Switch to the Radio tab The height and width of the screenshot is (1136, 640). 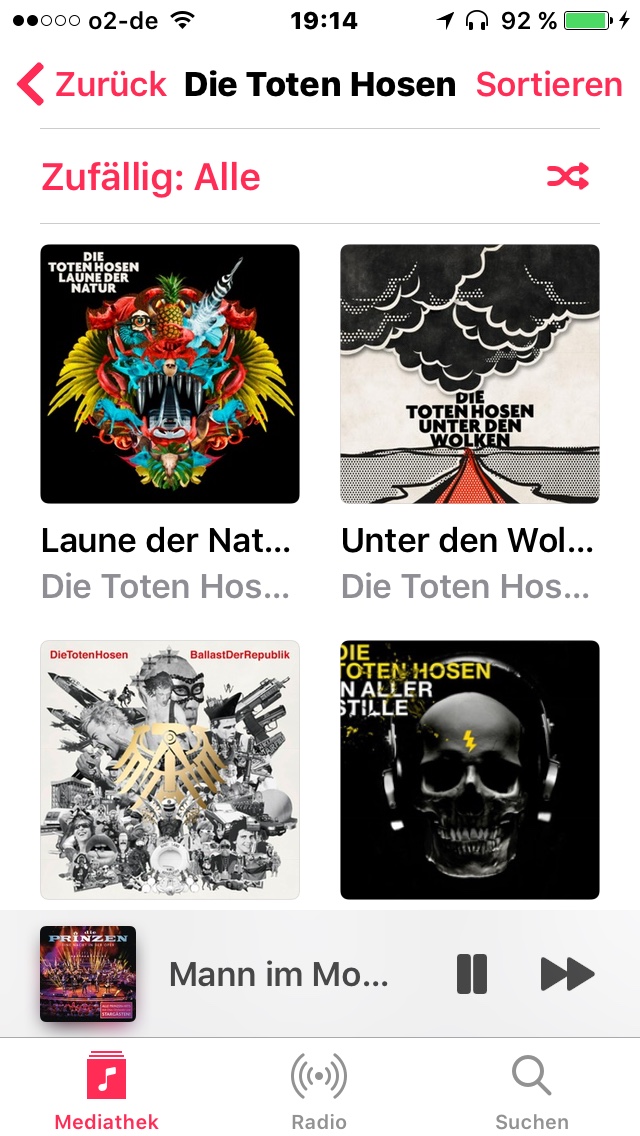(x=319, y=1092)
